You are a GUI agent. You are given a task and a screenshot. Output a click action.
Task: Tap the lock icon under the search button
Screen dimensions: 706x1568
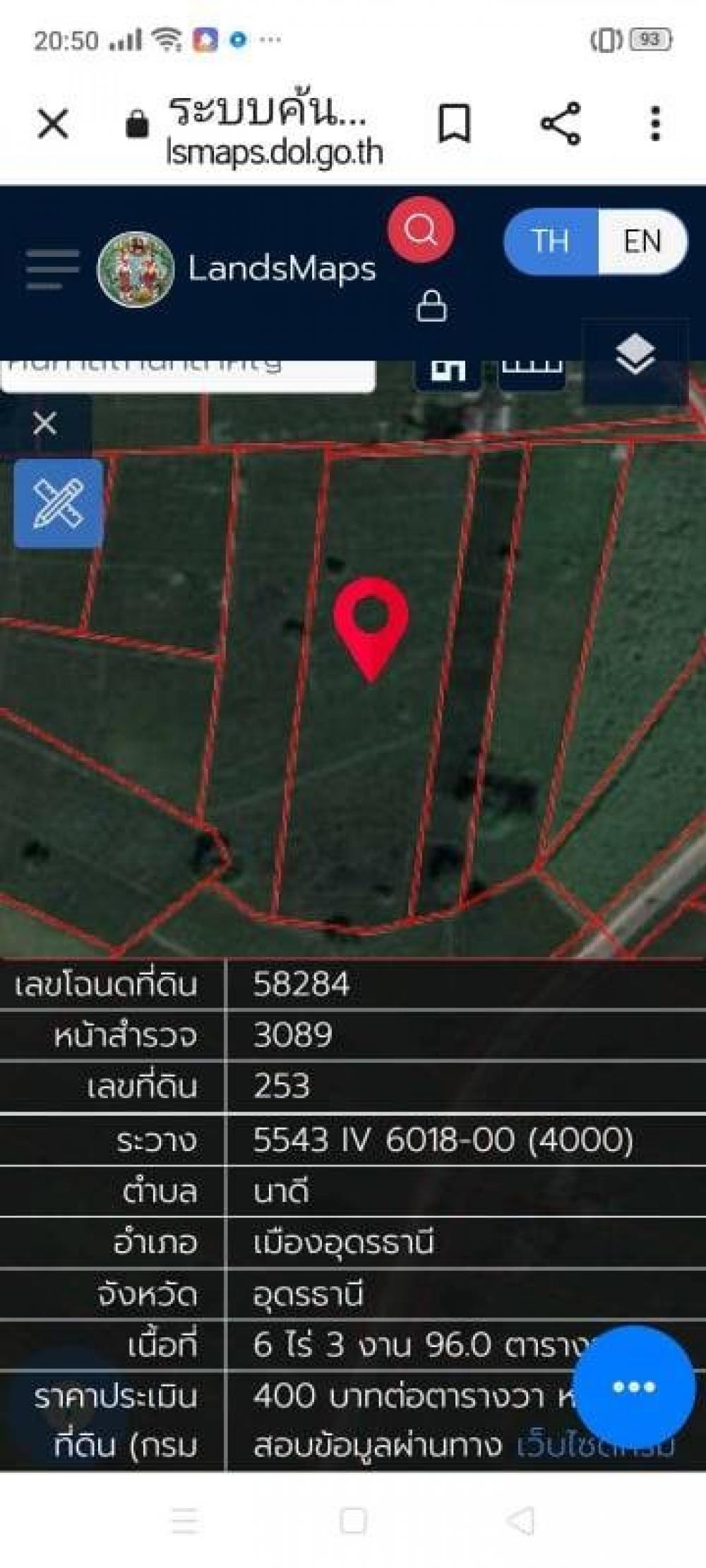tap(431, 306)
